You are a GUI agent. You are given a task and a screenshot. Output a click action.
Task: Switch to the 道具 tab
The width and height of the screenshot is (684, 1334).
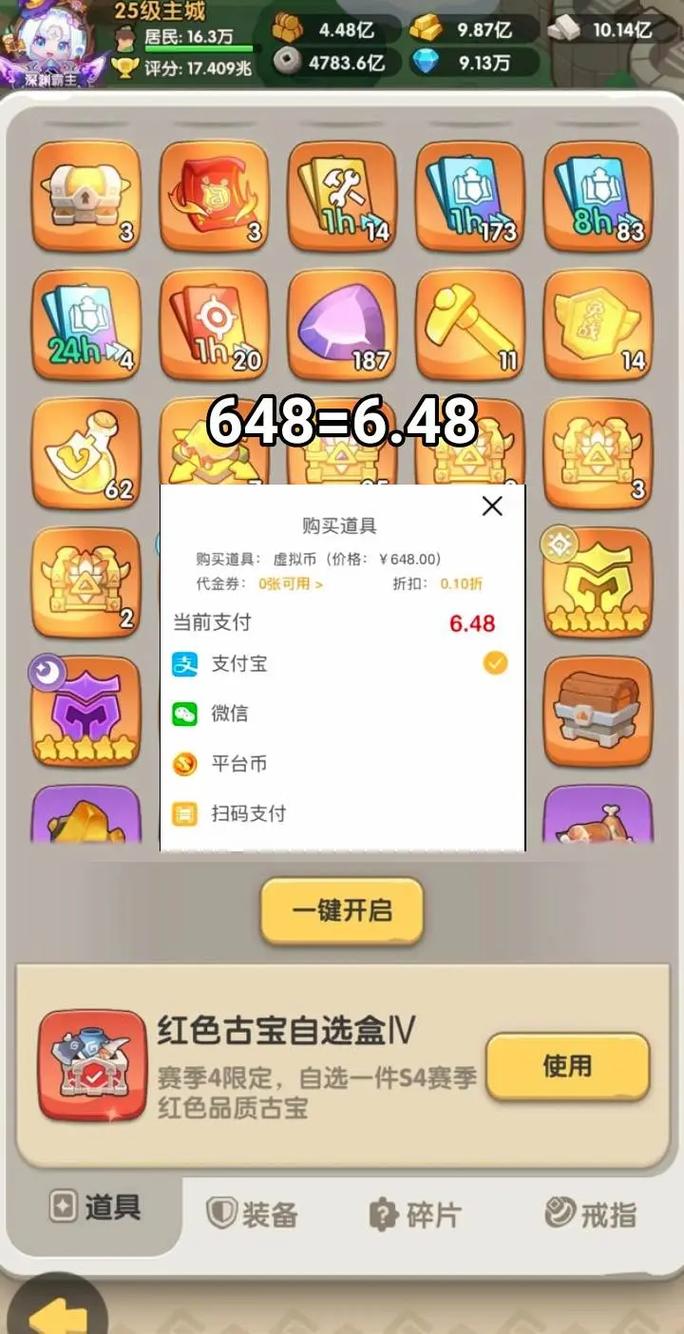coord(97,1208)
